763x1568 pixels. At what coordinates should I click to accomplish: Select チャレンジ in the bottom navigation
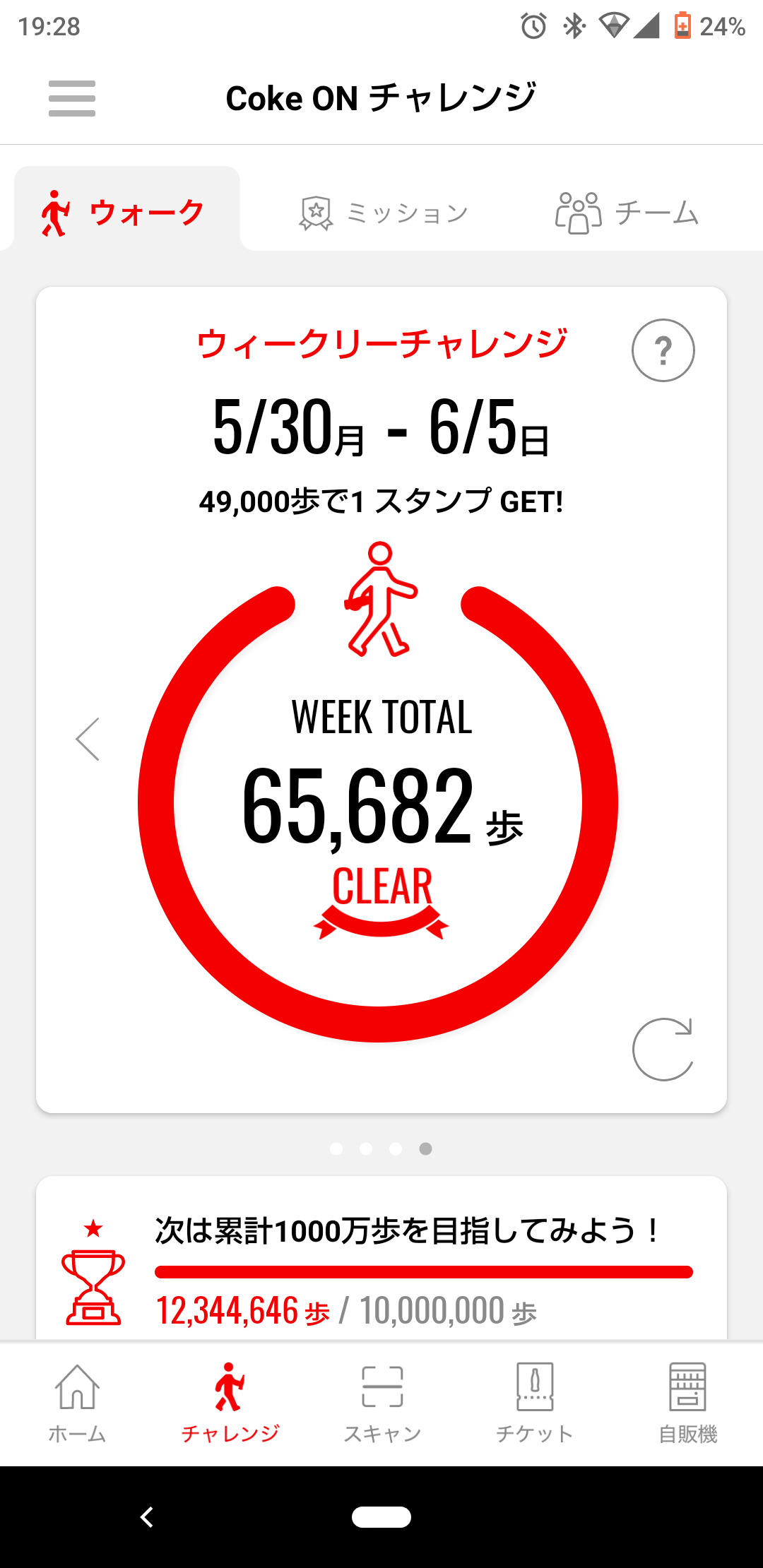pyautogui.click(x=230, y=1403)
